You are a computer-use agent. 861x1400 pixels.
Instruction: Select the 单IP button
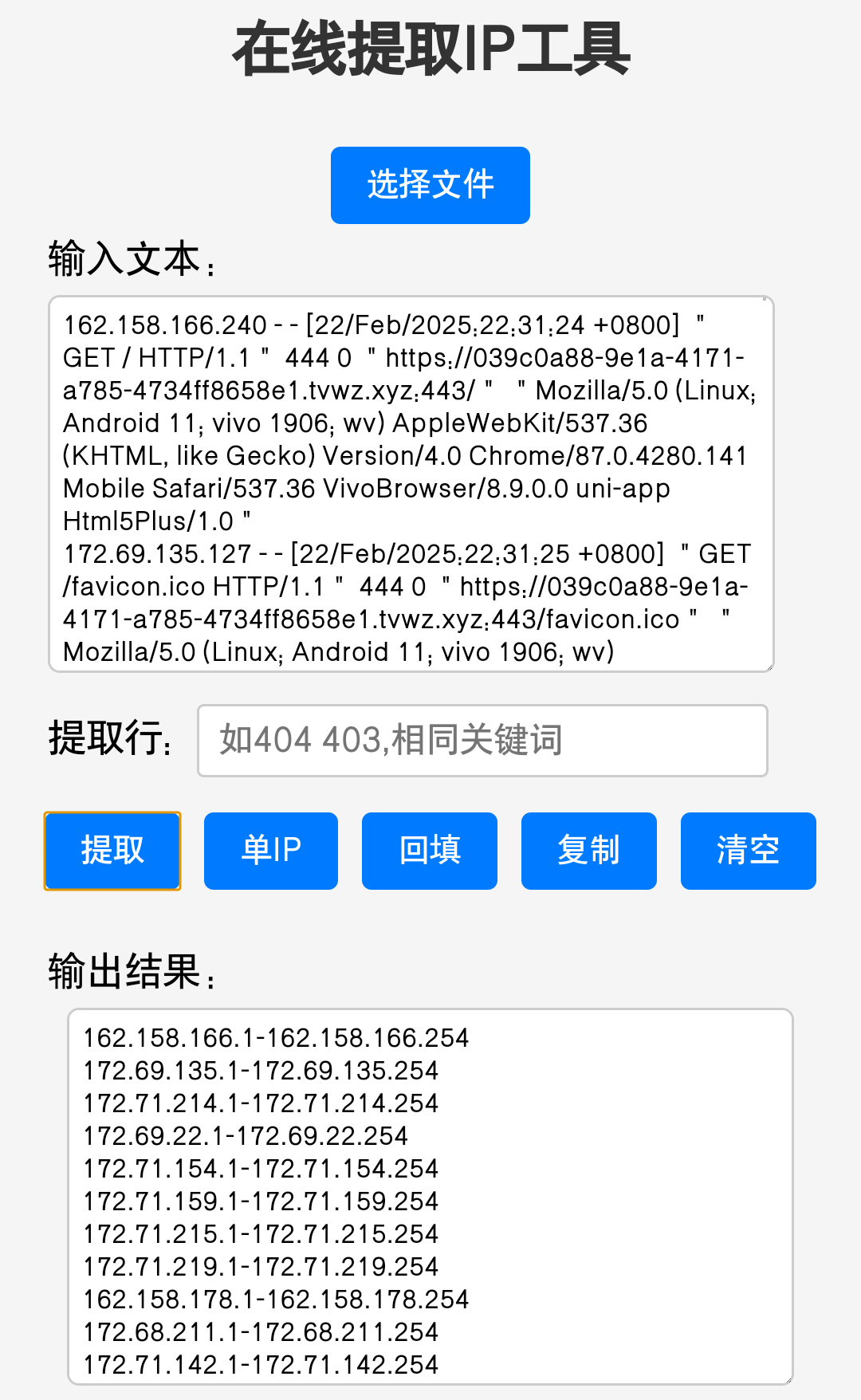click(x=271, y=851)
